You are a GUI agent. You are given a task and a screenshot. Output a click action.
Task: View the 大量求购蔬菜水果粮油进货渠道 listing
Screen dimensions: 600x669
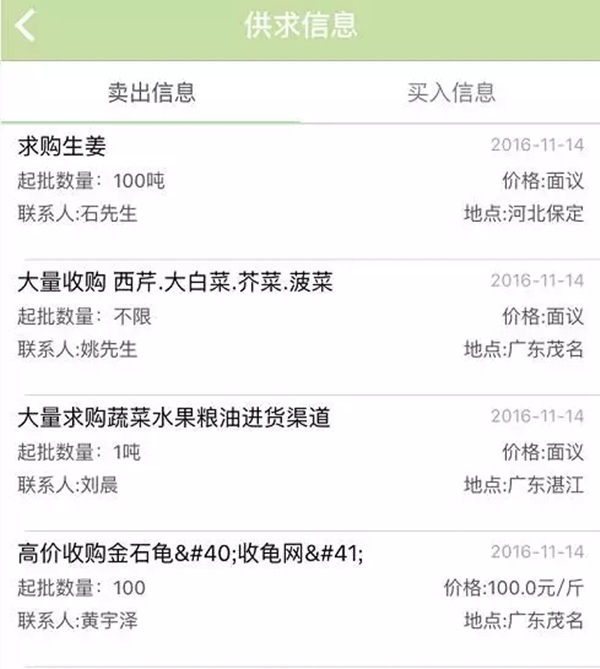pyautogui.click(x=300, y=451)
